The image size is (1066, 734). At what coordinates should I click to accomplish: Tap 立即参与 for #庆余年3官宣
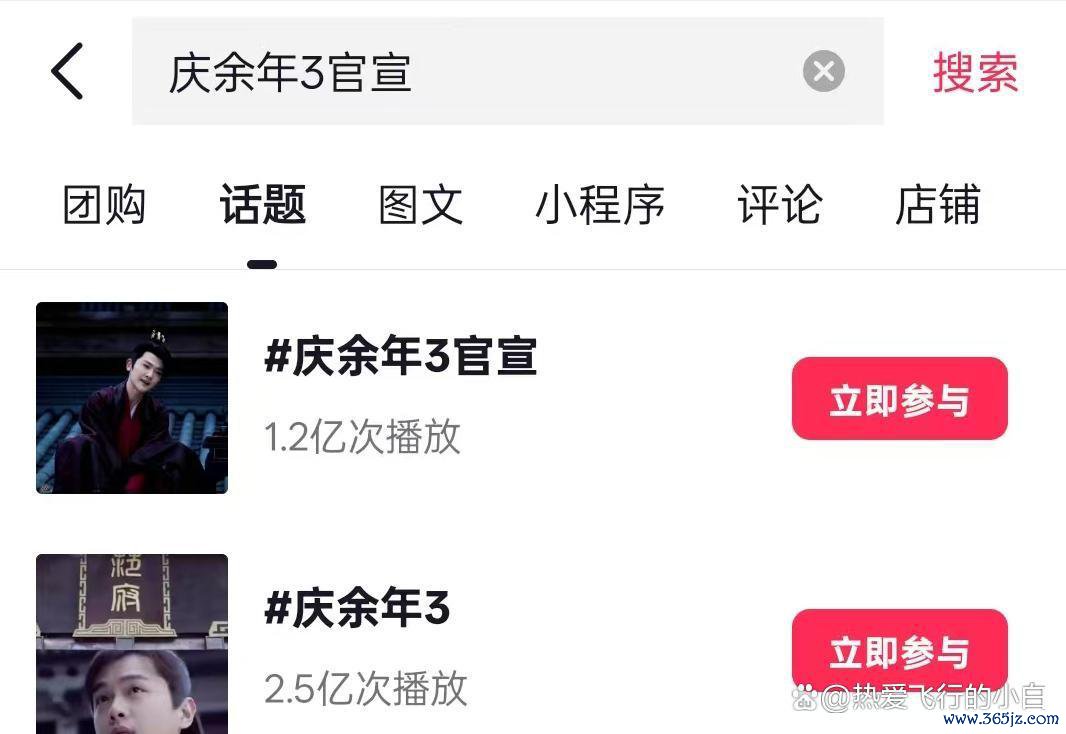[899, 399]
